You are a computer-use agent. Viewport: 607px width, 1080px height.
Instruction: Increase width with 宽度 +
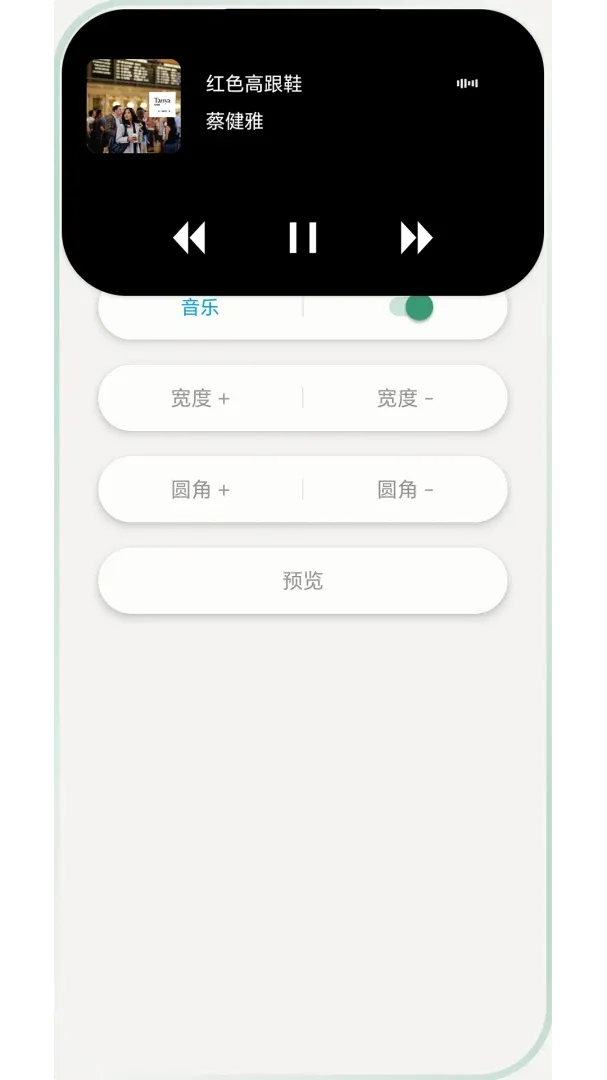[x=200, y=398]
